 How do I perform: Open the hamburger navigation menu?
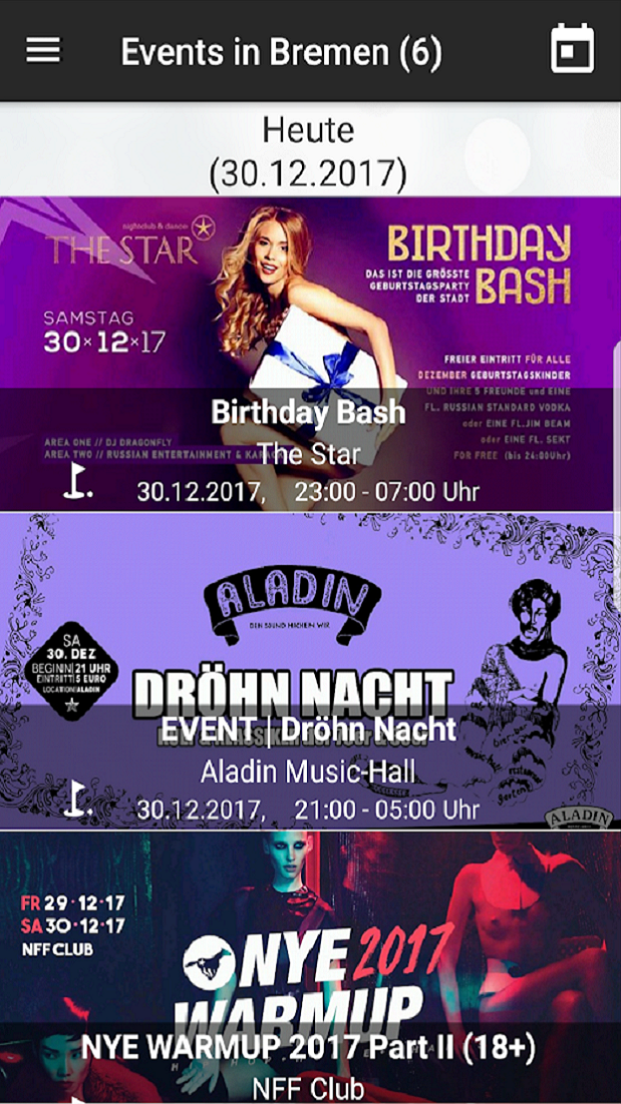click(43, 50)
